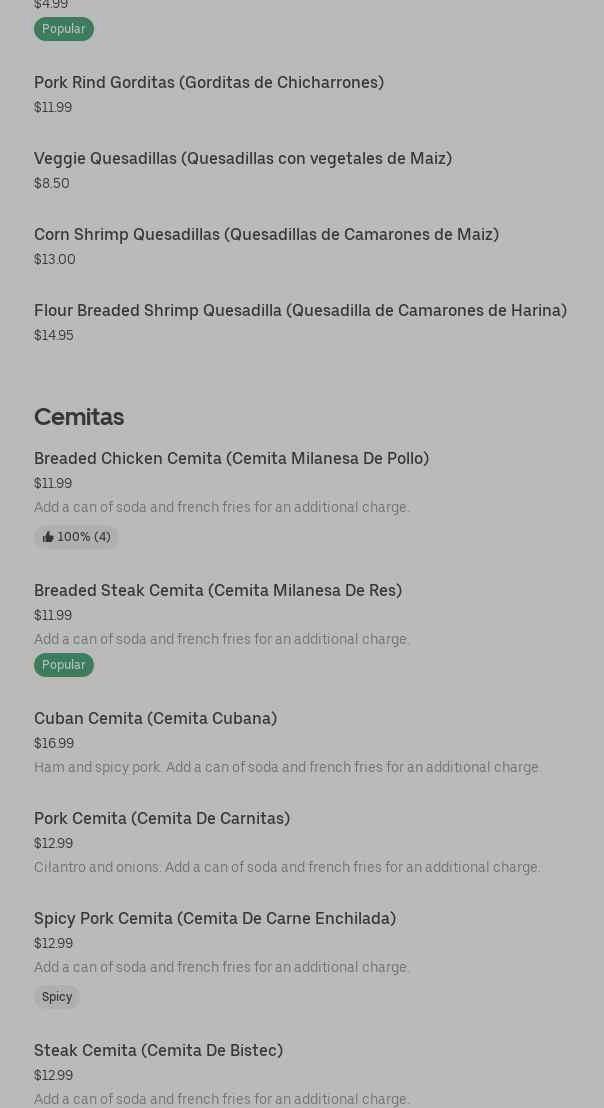Screen dimensions: 604x1108
Task: Open Flour Breaded Shrimp Quesadilla item
Action: coord(300,311)
